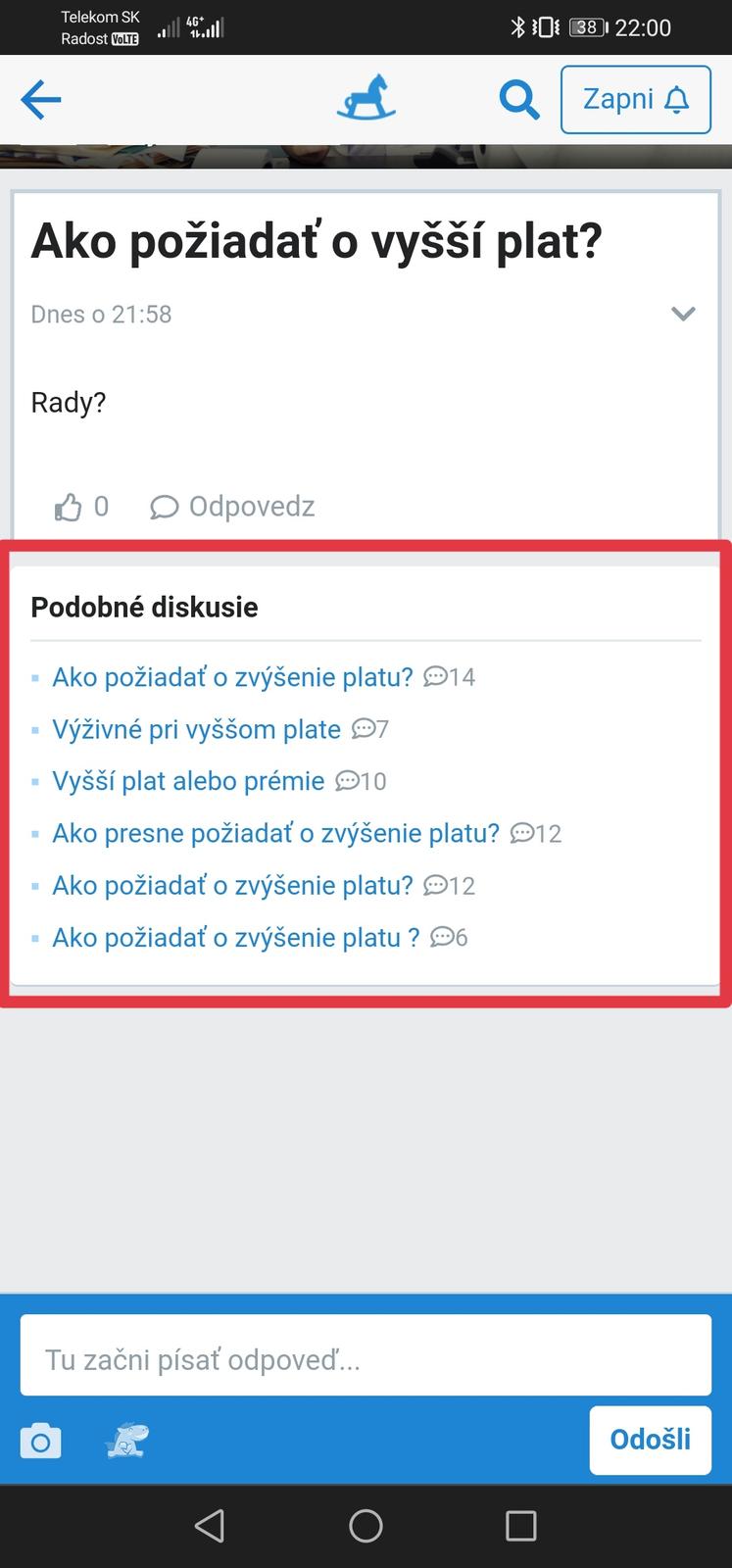Screen dimensions: 732x1568
Task: Expand the post options chevron
Action: (x=683, y=314)
